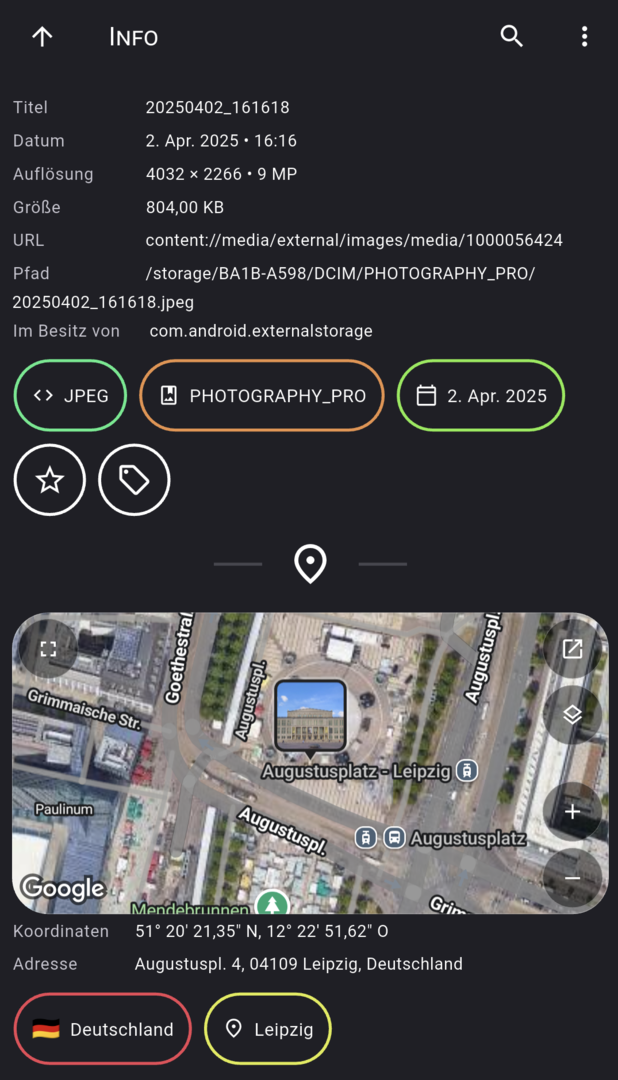The image size is (618, 1080).
Task: Open the PHOTOGRAPHY_PRO album chip
Action: tap(262, 396)
